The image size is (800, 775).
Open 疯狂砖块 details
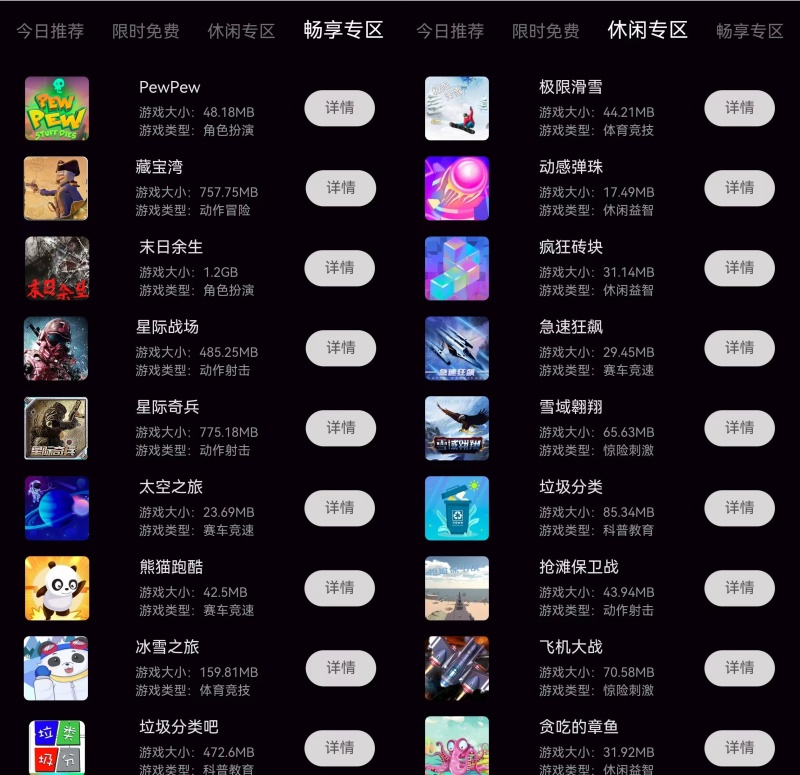(x=740, y=268)
